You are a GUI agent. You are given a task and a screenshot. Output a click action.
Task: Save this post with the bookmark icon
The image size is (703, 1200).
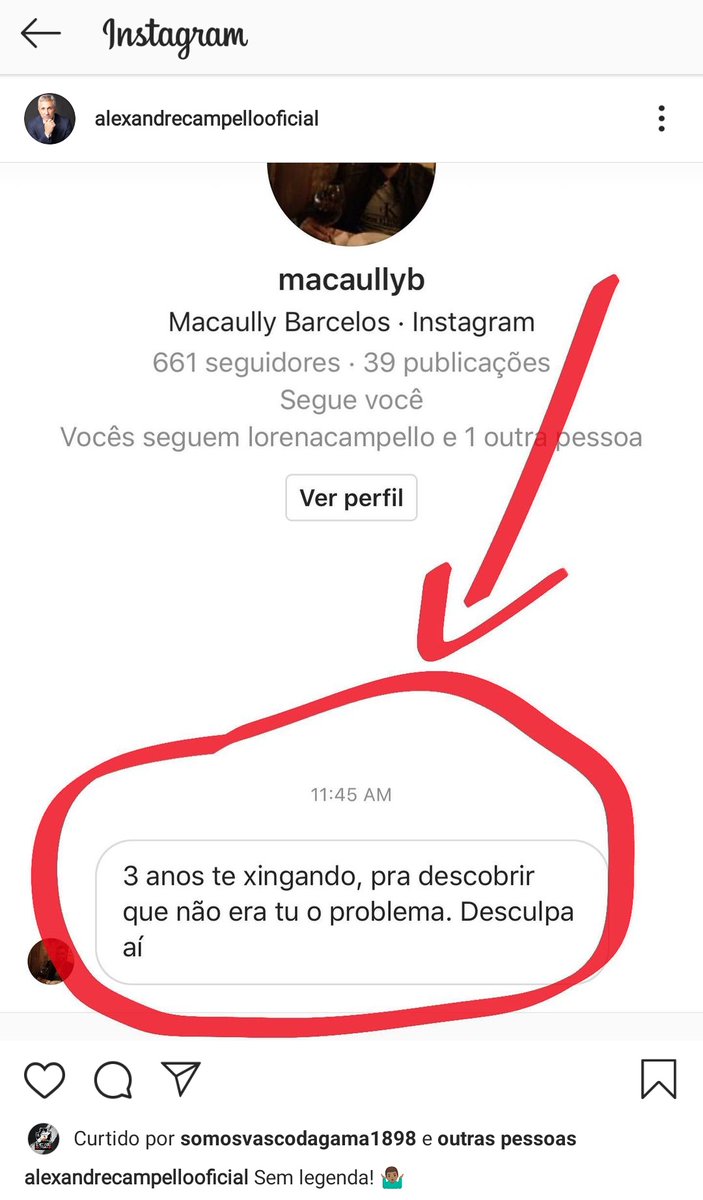658,1079
